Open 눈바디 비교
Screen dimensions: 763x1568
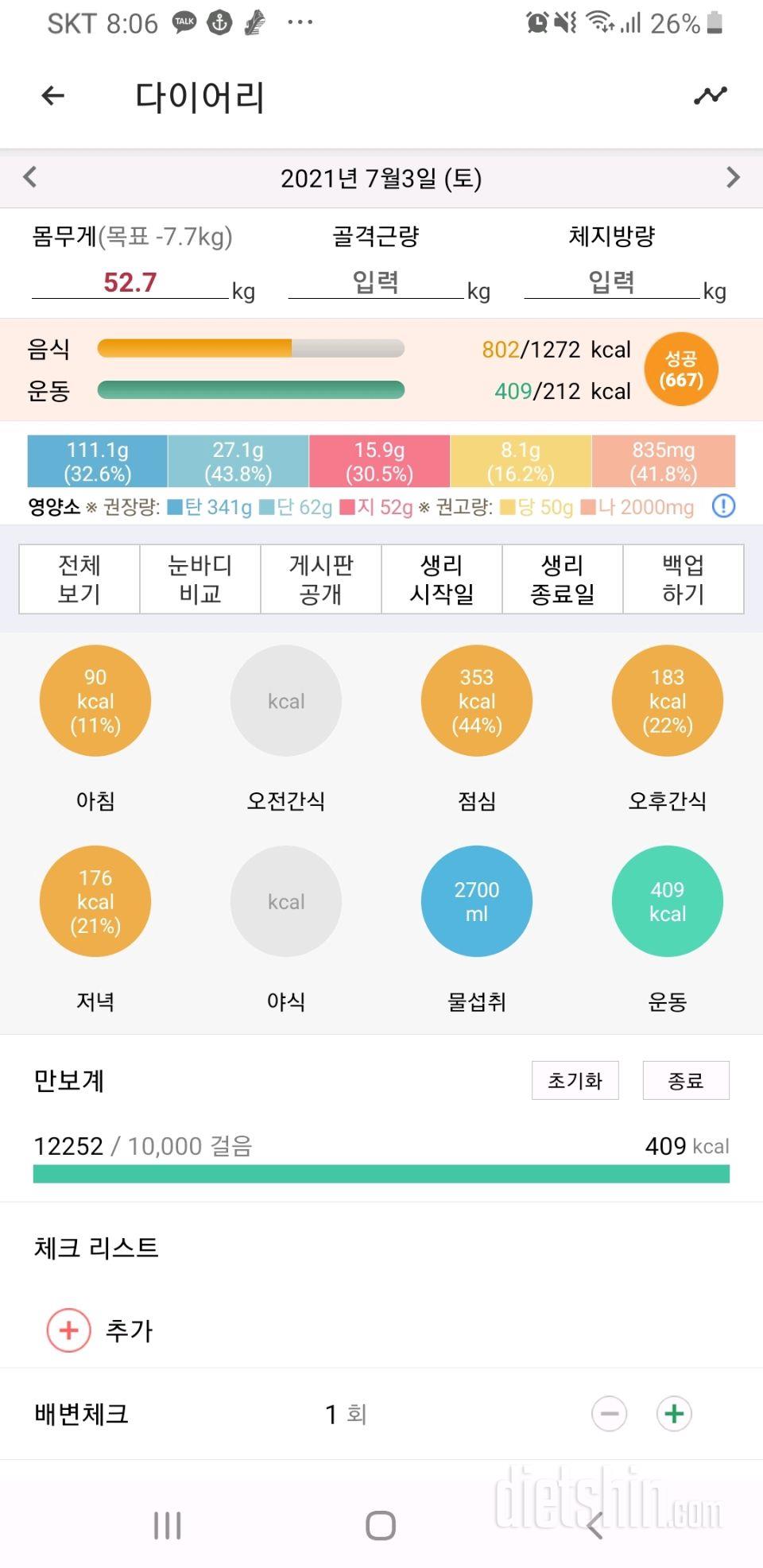point(200,579)
